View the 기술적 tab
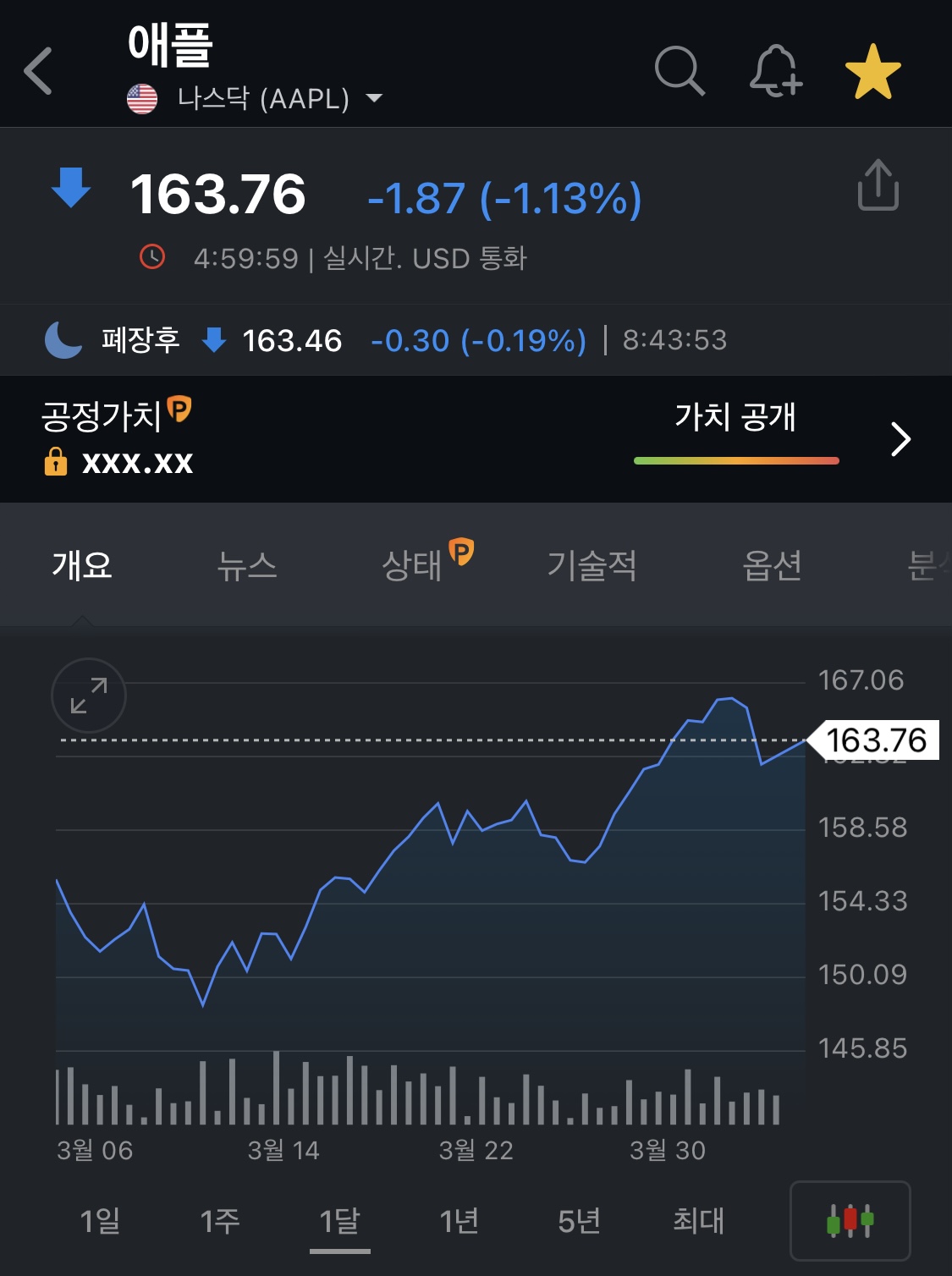 click(x=592, y=565)
